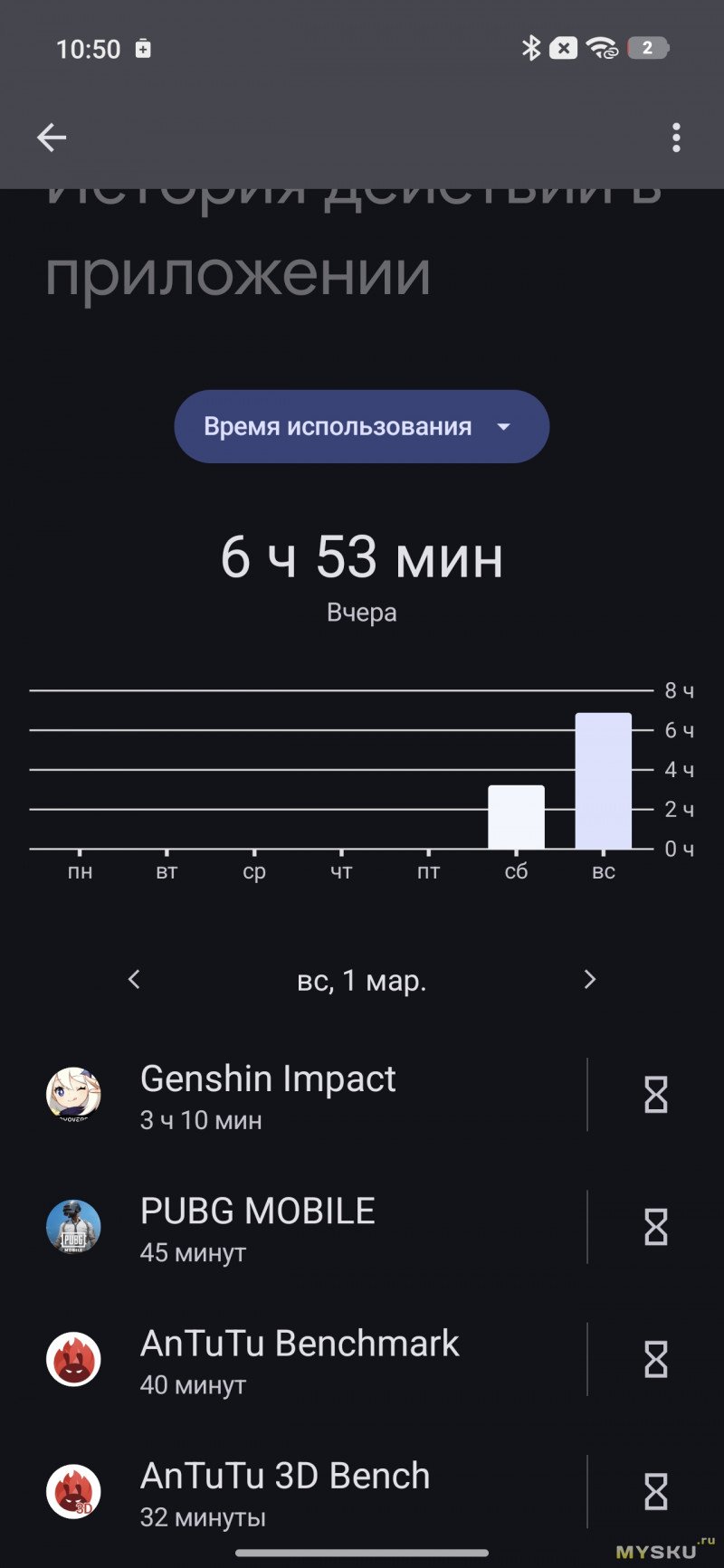Image resolution: width=724 pixels, height=1568 pixels.
Task: Set a timer for AnTuTu 3D Bench
Action: (655, 1491)
